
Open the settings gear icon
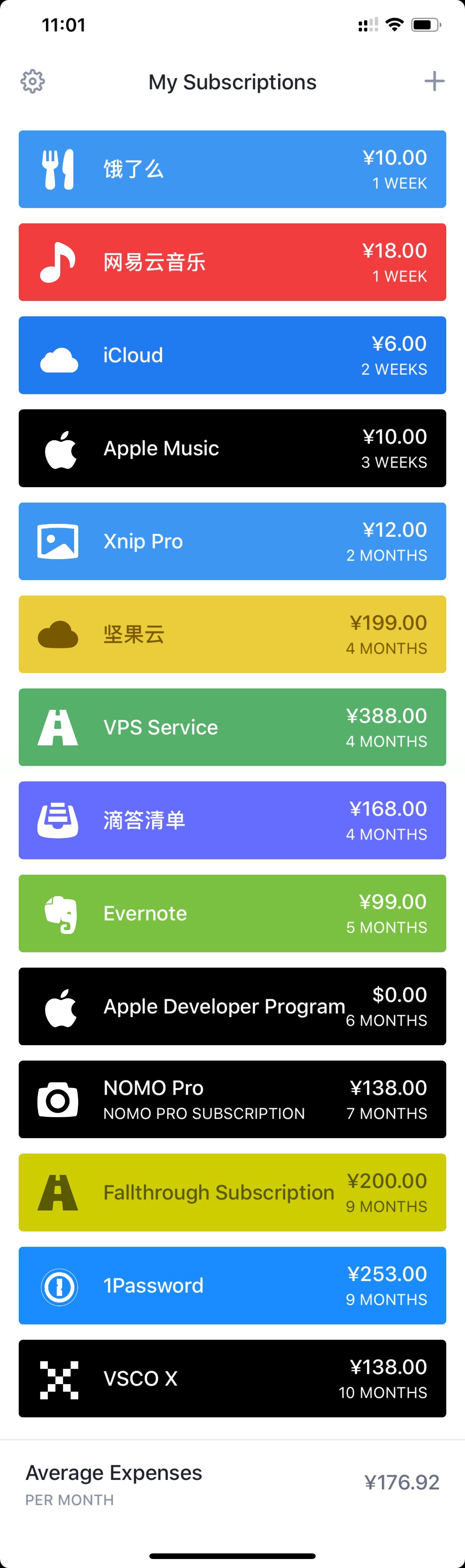[33, 82]
